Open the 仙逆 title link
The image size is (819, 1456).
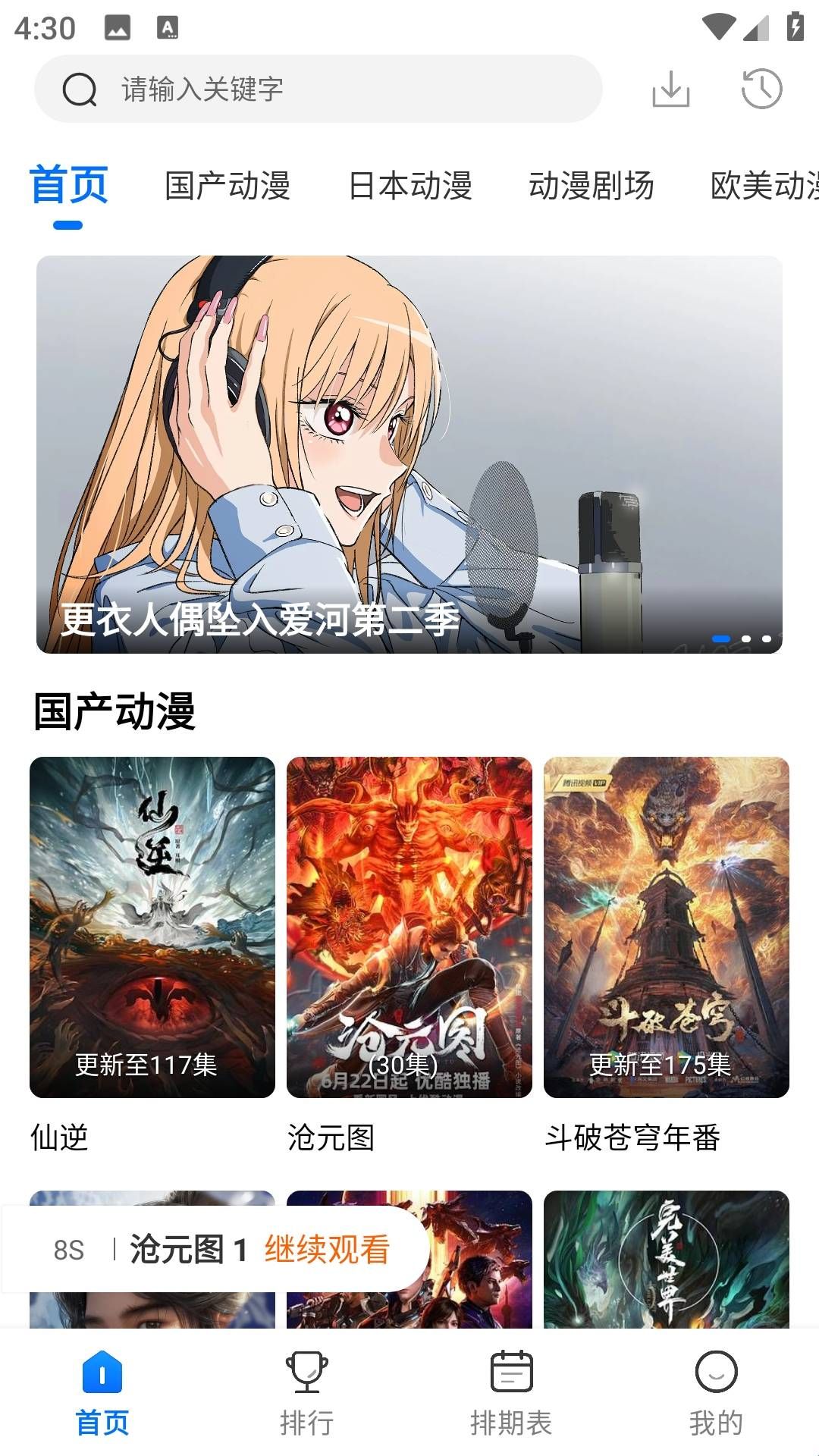click(61, 1137)
